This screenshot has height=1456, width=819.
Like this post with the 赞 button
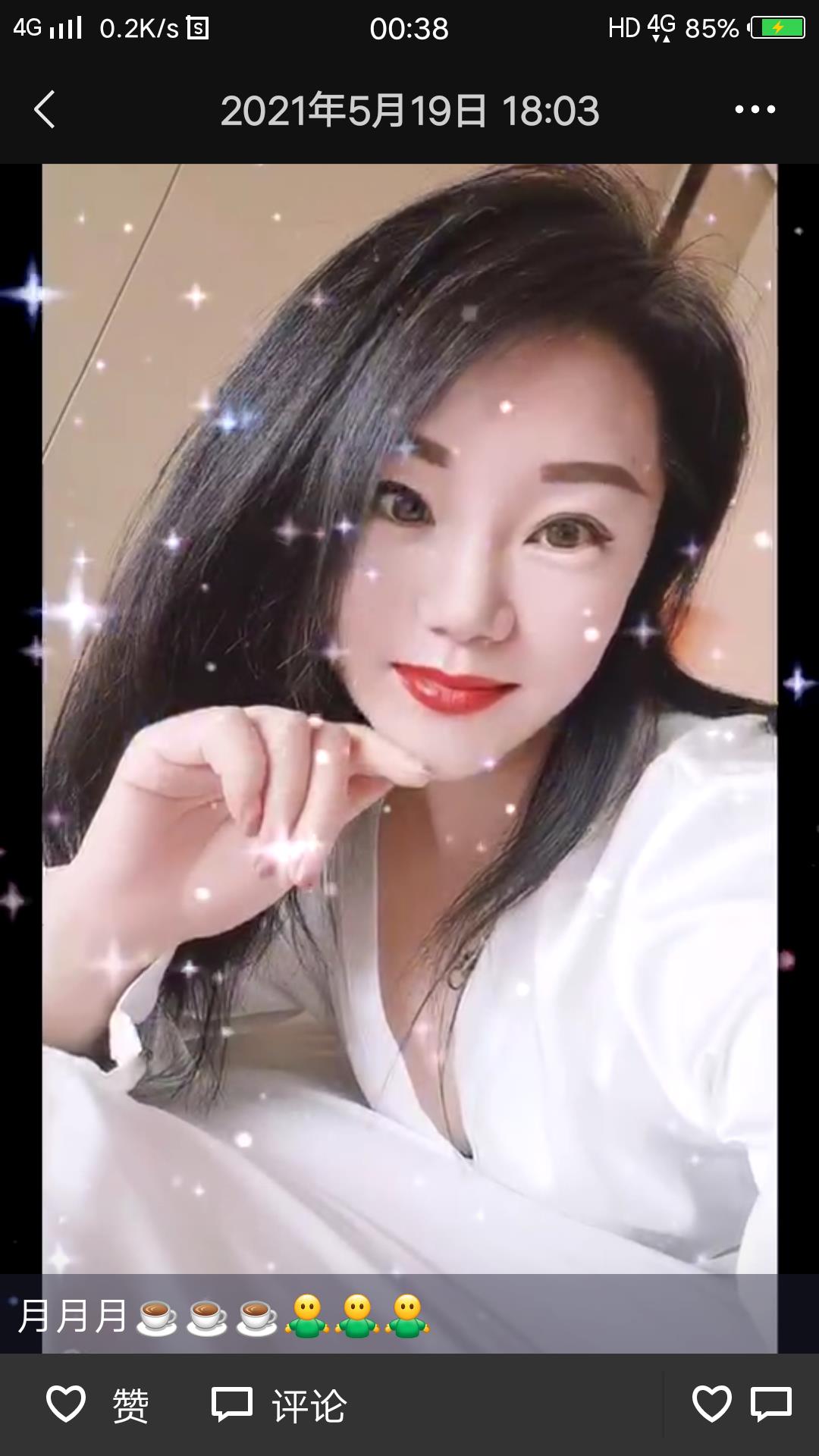[99, 1405]
